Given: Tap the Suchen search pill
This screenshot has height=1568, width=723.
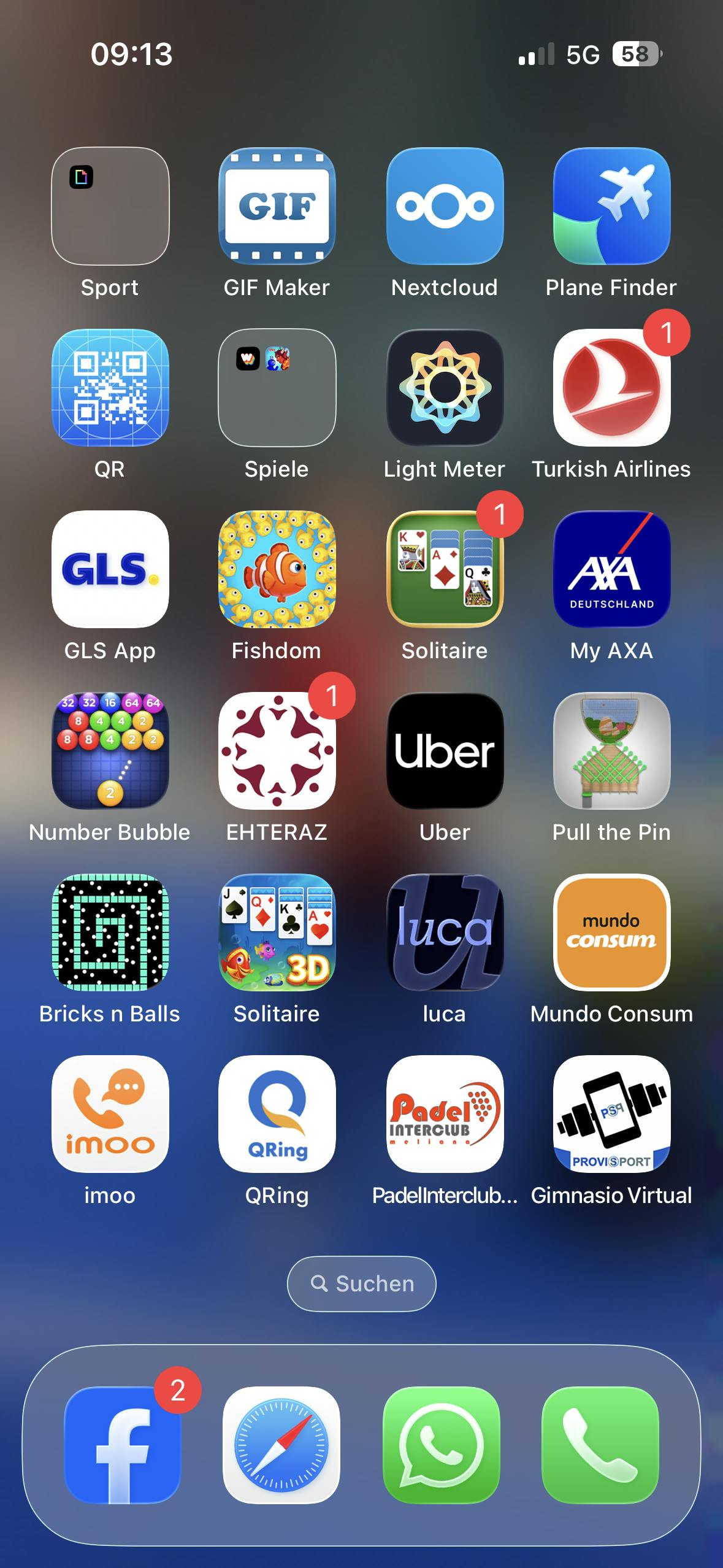Looking at the screenshot, I should point(362,1284).
